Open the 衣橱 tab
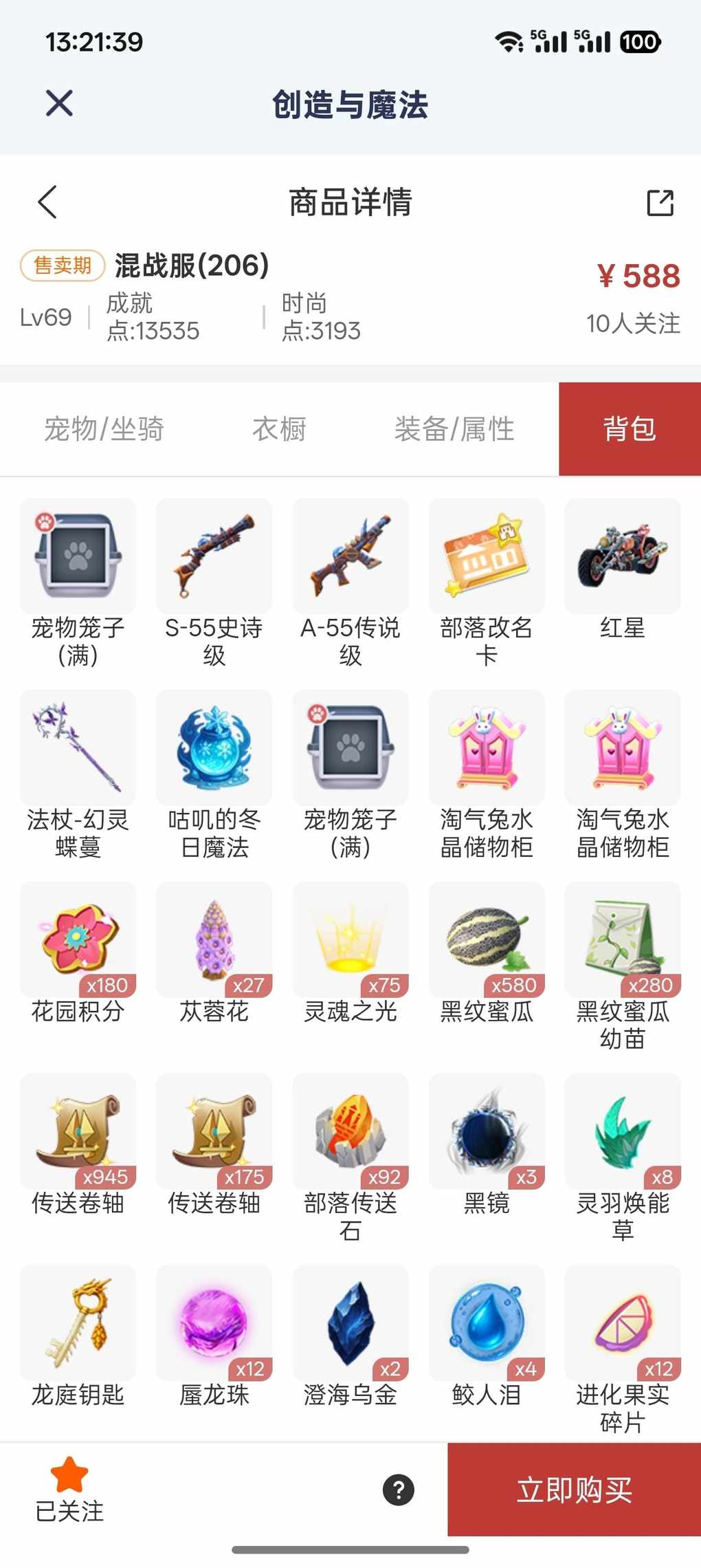Viewport: 701px width, 1568px height. [x=279, y=429]
